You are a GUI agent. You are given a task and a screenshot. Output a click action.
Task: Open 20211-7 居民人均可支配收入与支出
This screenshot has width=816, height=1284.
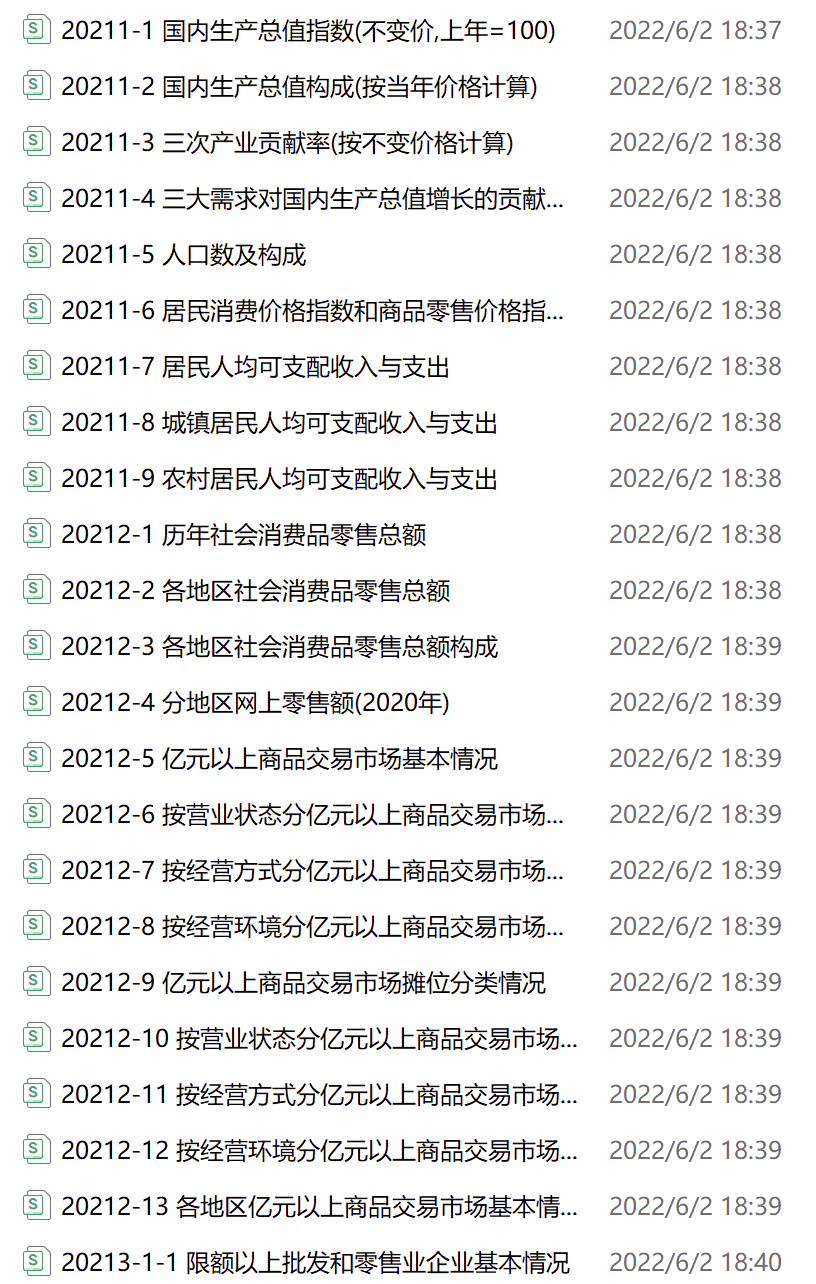[255, 367]
